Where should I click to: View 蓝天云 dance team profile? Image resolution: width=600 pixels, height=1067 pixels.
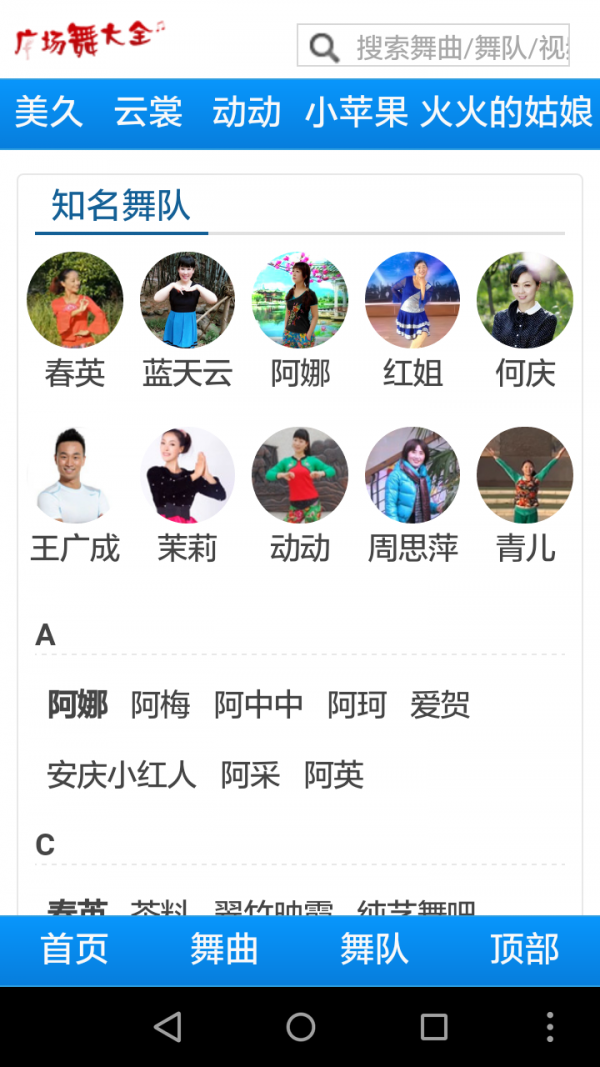pyautogui.click(x=187, y=300)
